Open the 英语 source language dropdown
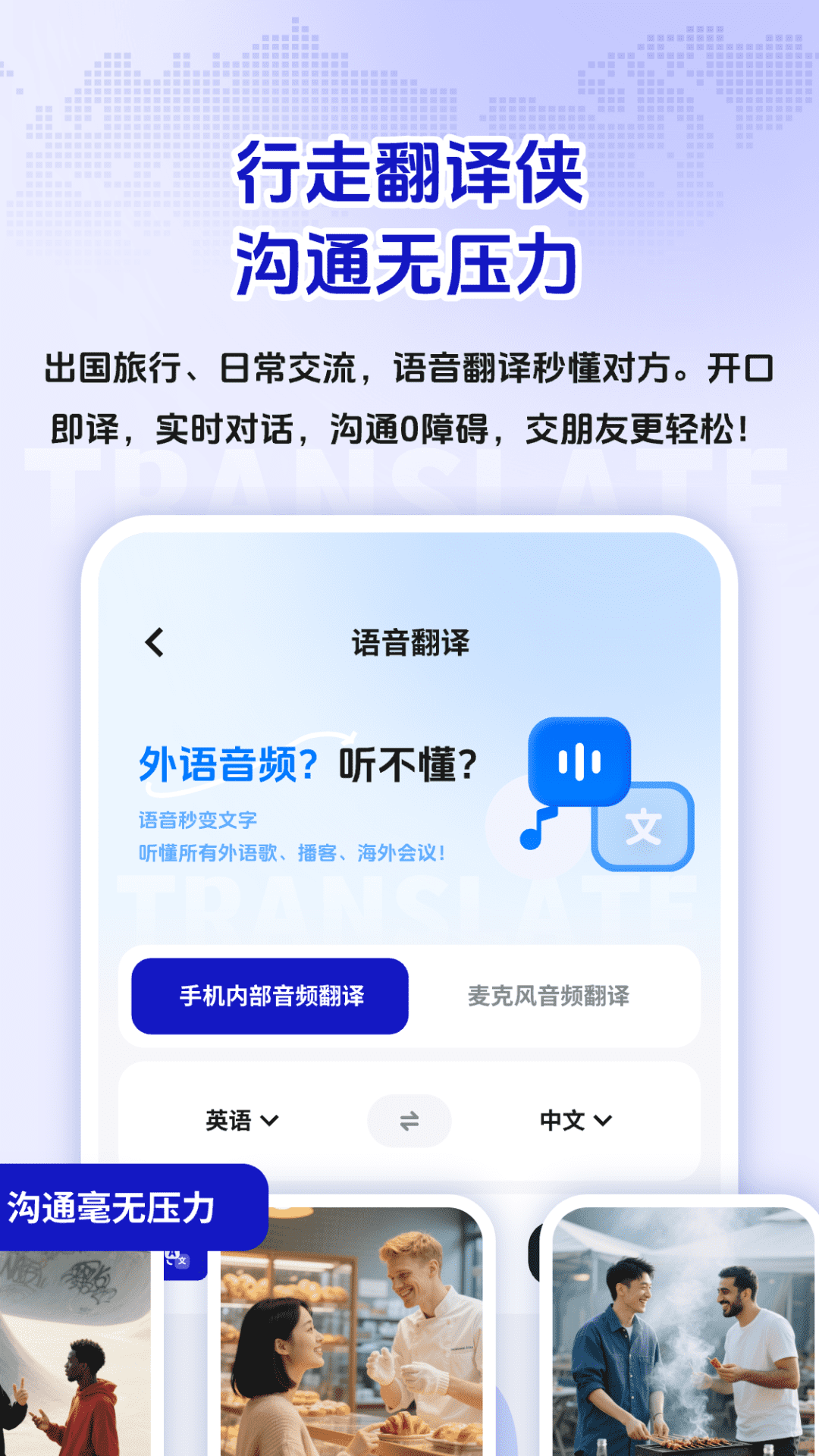 tap(243, 1120)
